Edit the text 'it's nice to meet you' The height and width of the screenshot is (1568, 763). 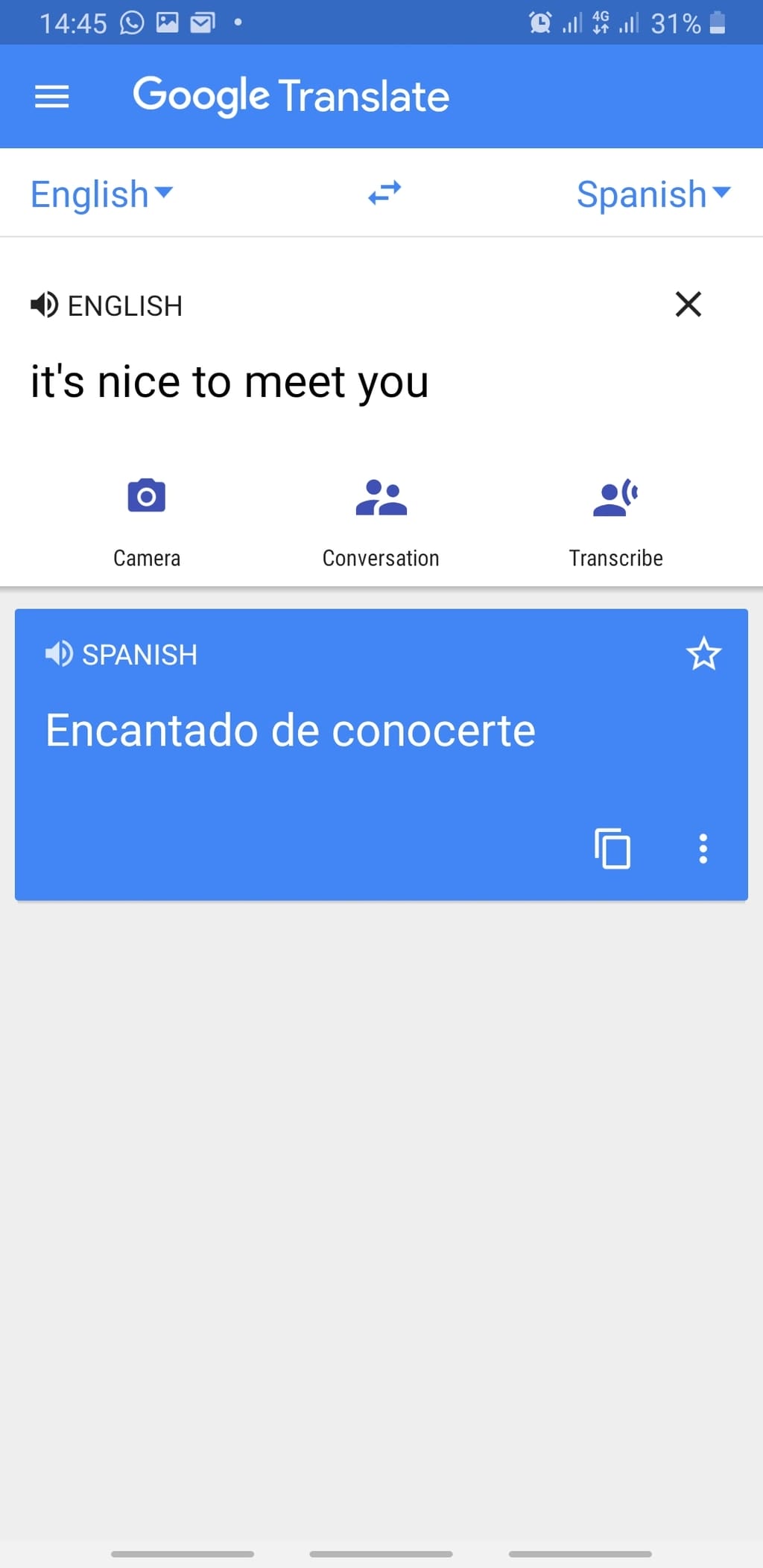[x=229, y=383]
